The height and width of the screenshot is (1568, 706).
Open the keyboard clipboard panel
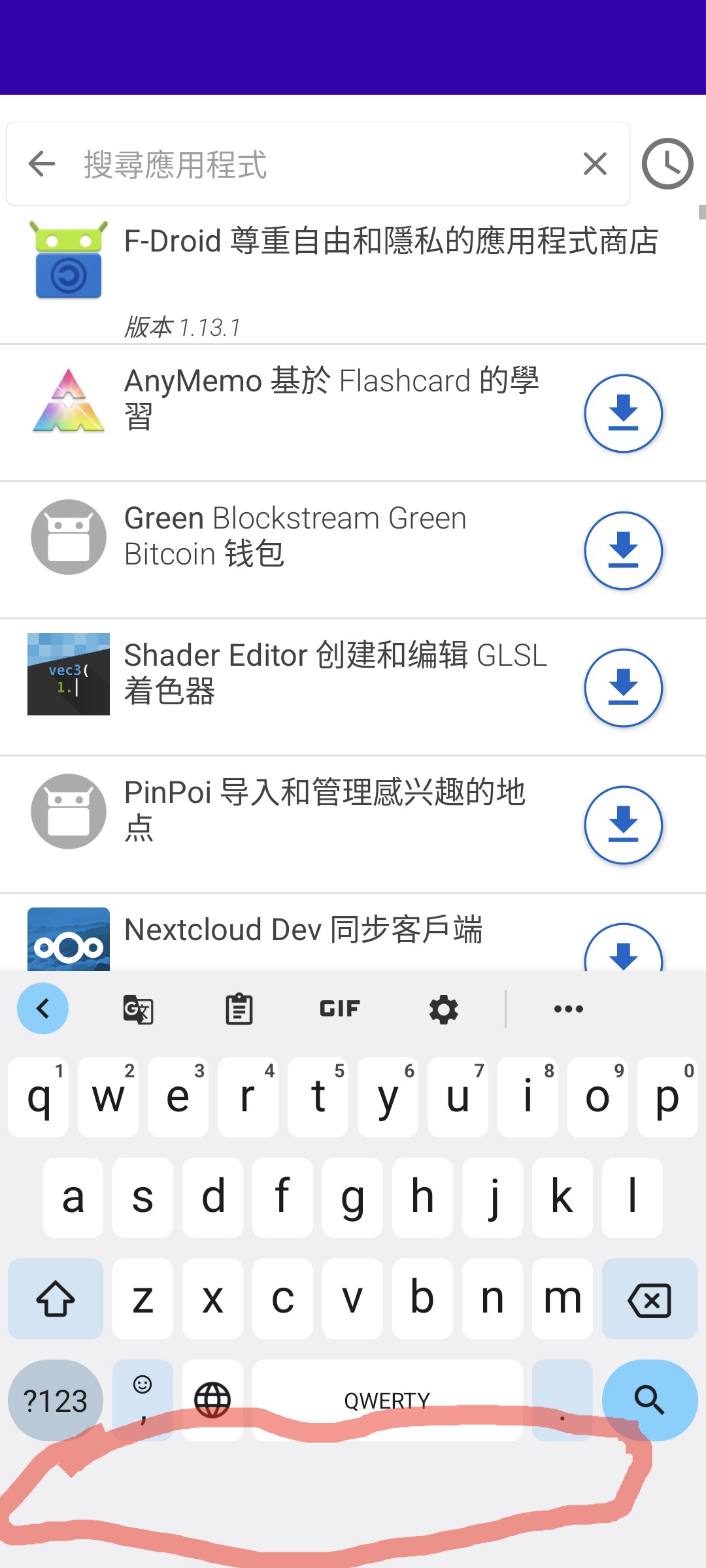[x=239, y=1008]
